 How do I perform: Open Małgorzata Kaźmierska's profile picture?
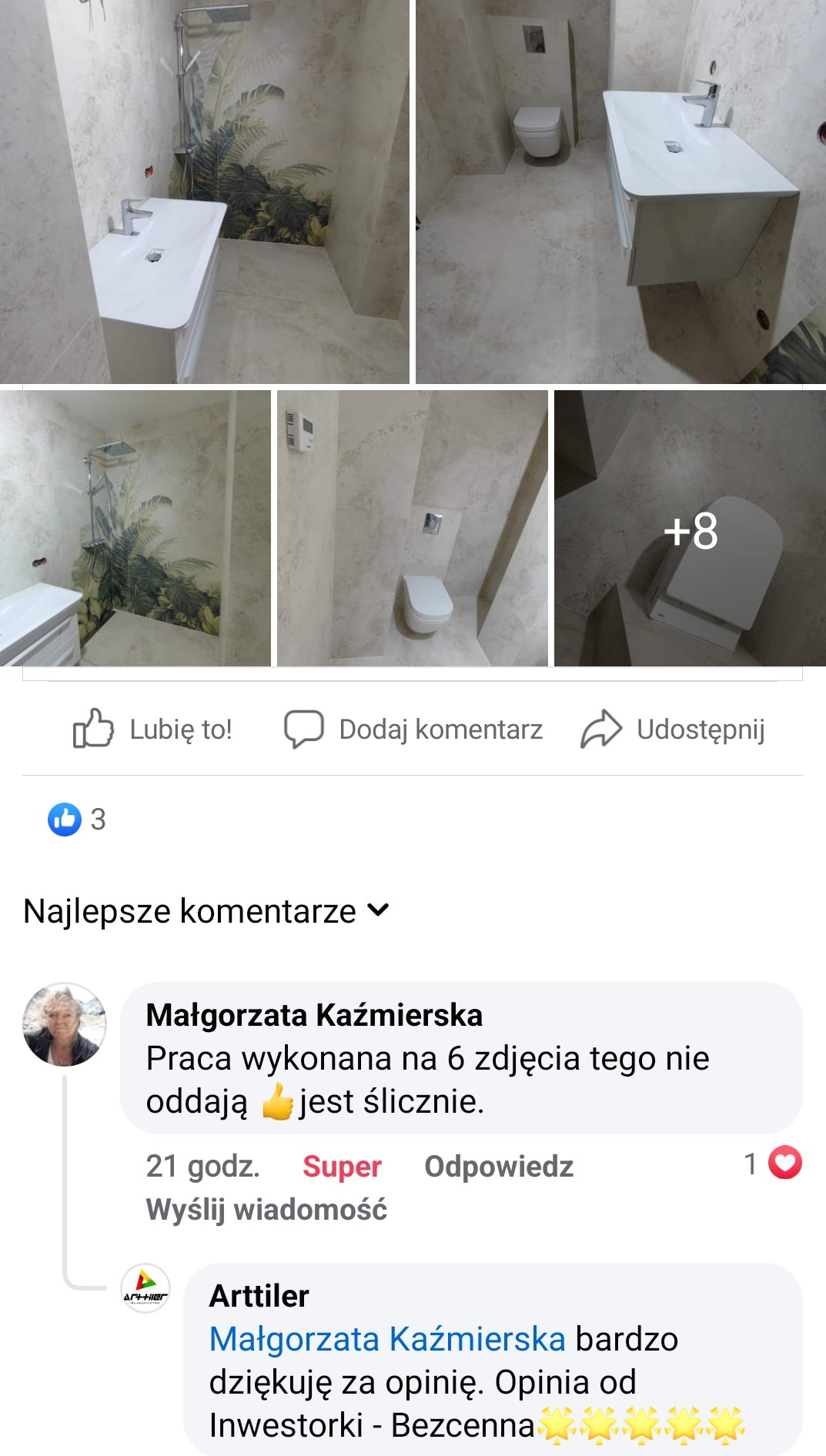coord(65,1024)
